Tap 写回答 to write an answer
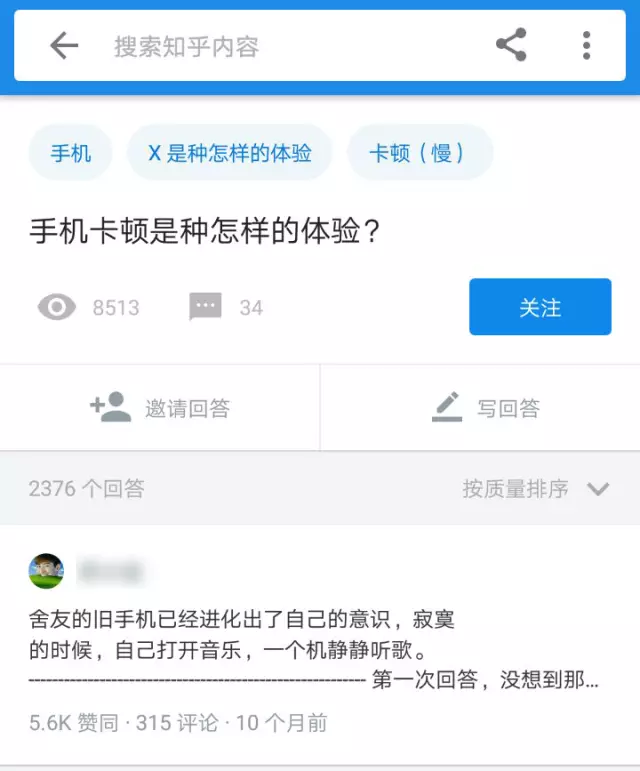This screenshot has width=640, height=771. (480, 407)
